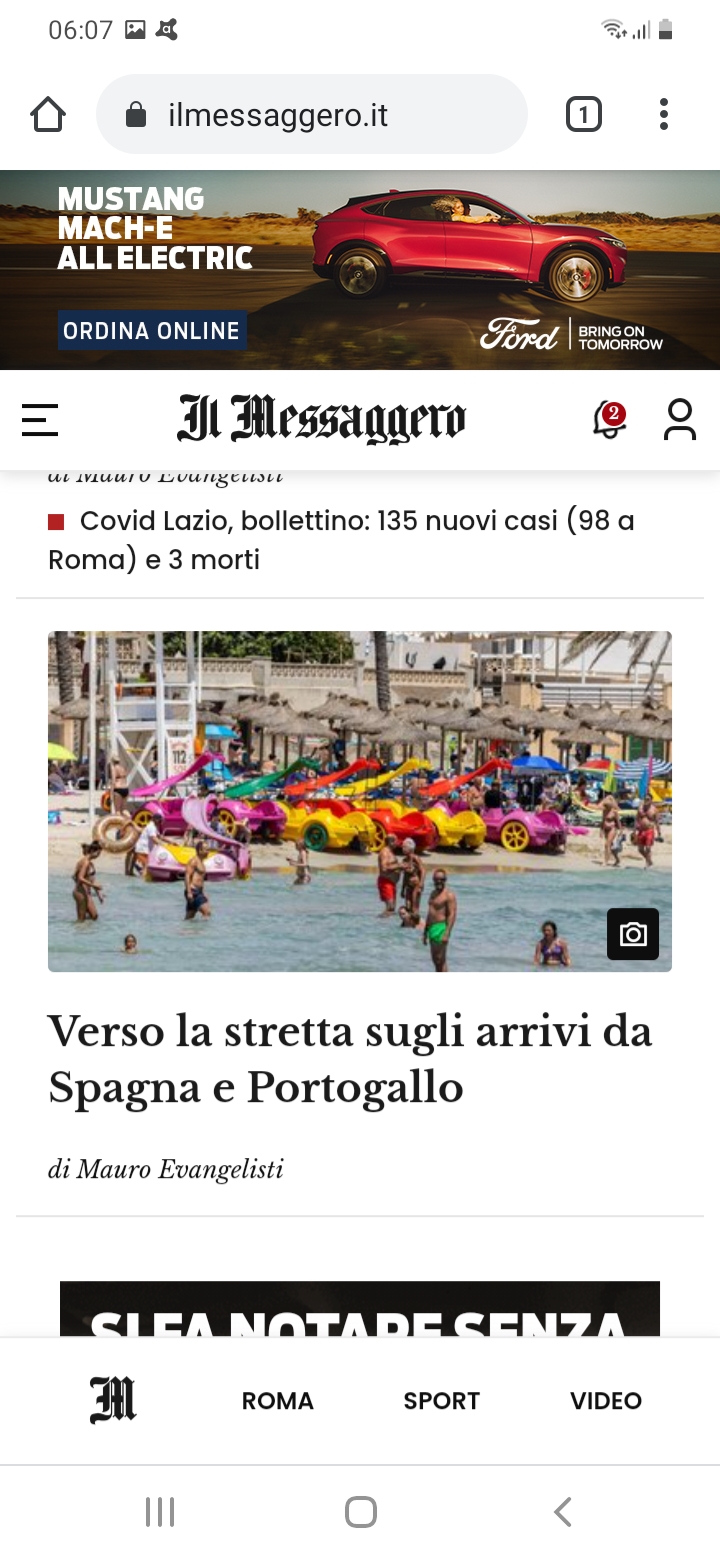Switch to the Sport section
This screenshot has width=720, height=1560.
tap(442, 1401)
